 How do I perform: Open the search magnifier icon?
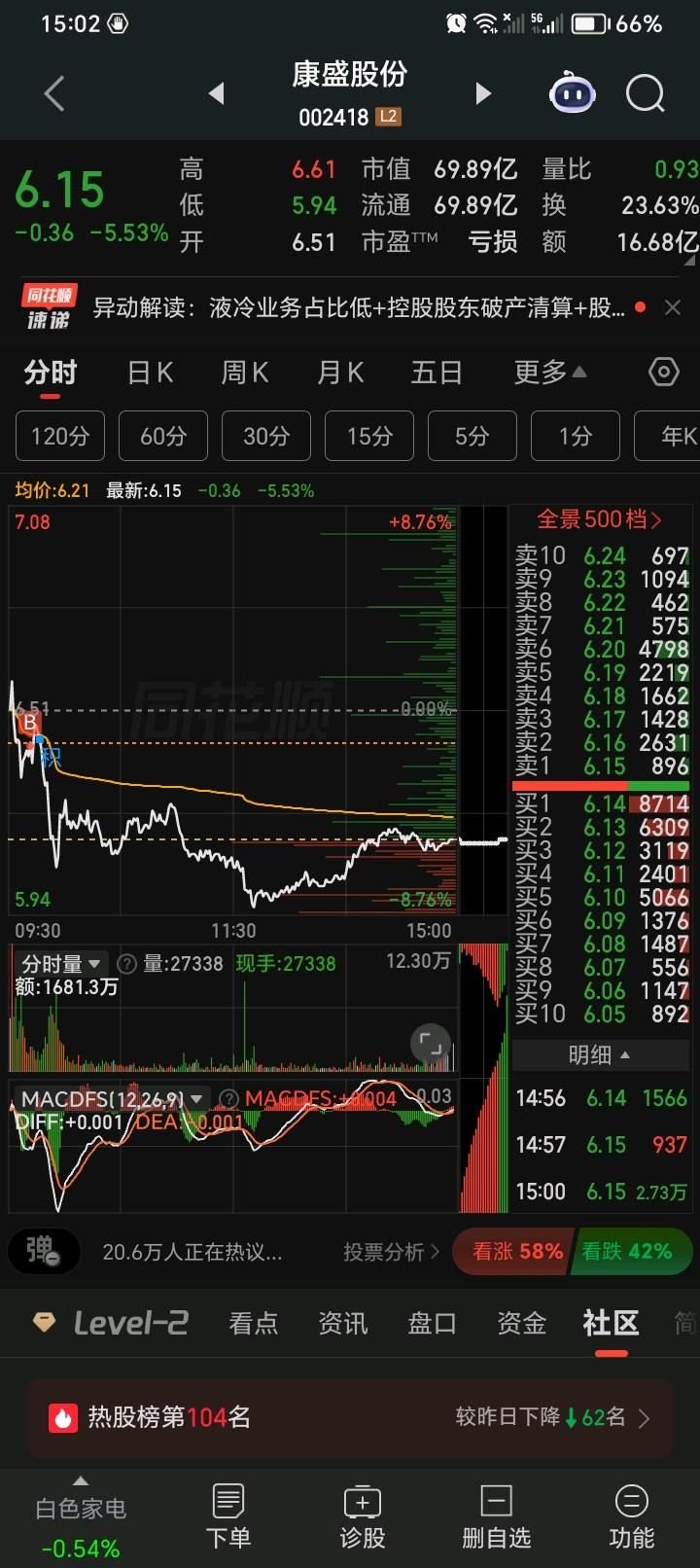(x=645, y=94)
